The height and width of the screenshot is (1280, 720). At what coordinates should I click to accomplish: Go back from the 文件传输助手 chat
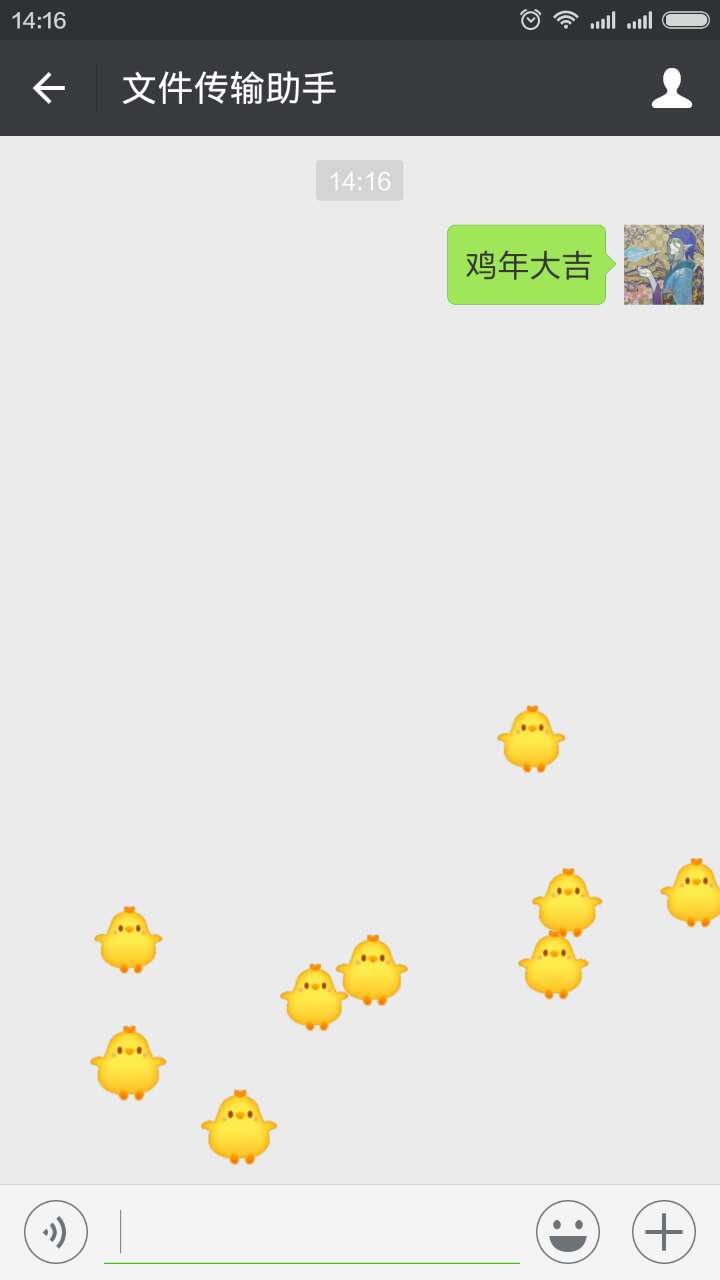point(48,89)
